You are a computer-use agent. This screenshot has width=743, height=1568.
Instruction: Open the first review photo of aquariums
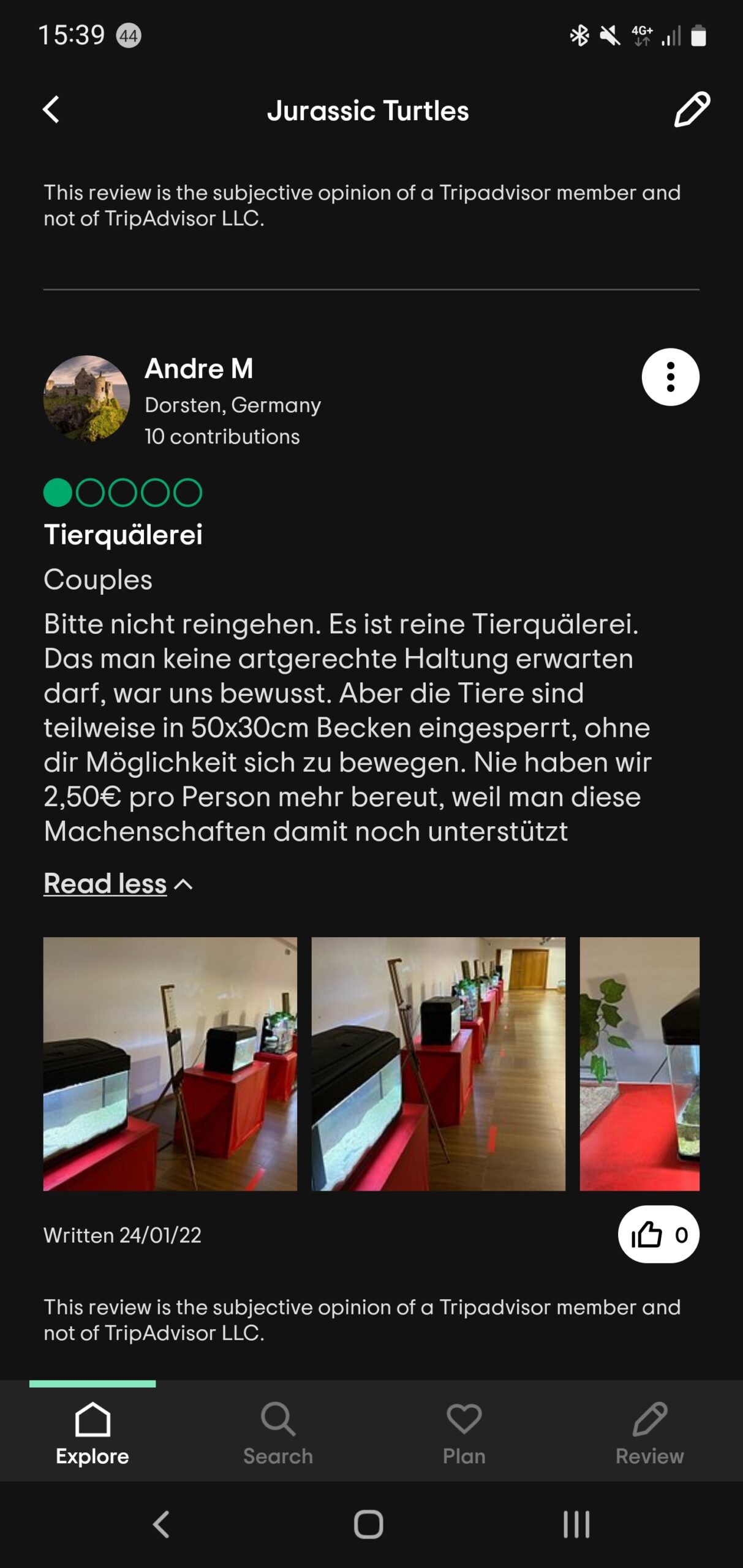[170, 1064]
